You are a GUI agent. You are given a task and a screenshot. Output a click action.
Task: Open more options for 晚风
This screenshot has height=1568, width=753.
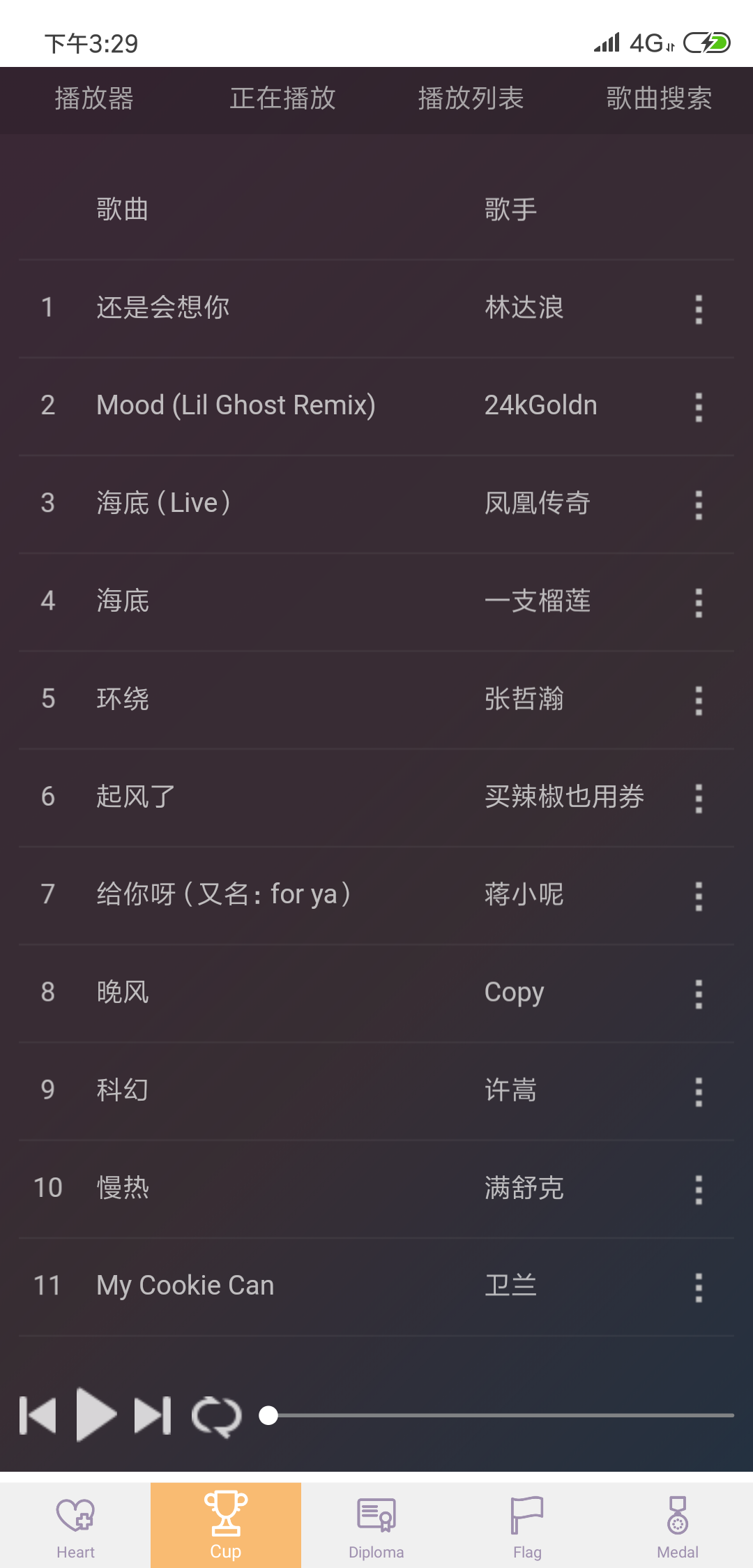click(x=699, y=994)
